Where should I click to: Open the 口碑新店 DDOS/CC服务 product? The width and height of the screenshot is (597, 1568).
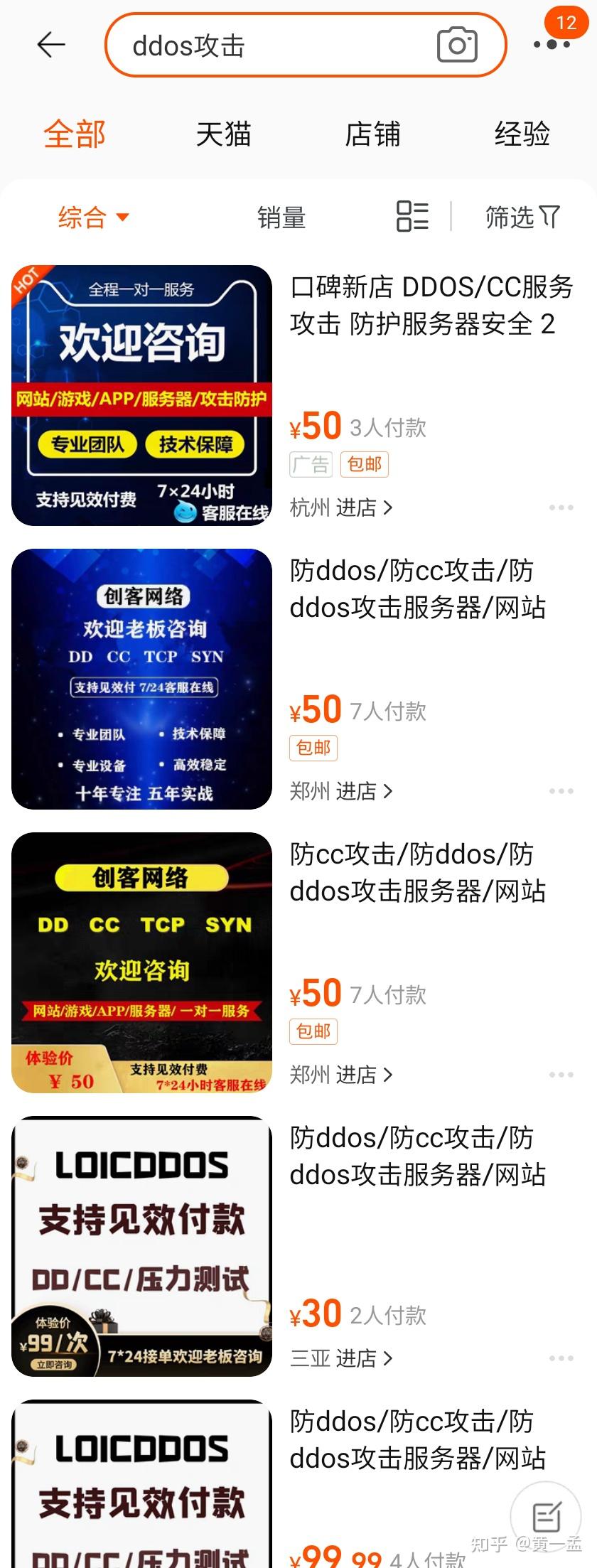[431, 306]
